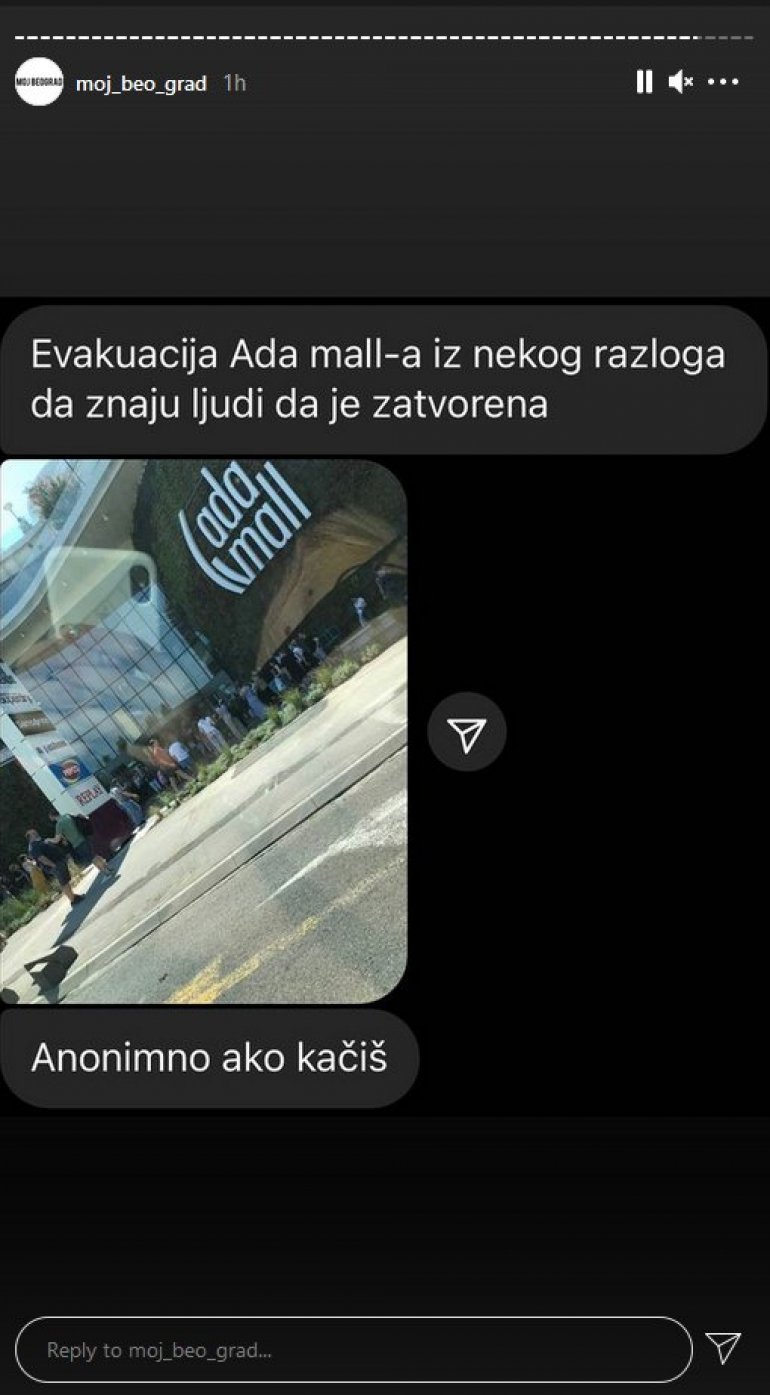Share the story via the paper plane icon
This screenshot has height=1395, width=770.
pos(723,1348)
